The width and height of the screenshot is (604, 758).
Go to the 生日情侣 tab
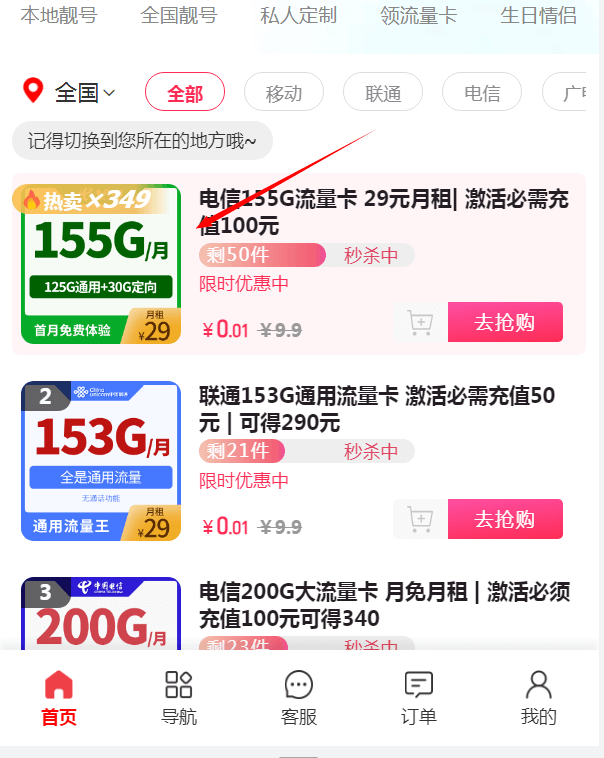coord(538,15)
